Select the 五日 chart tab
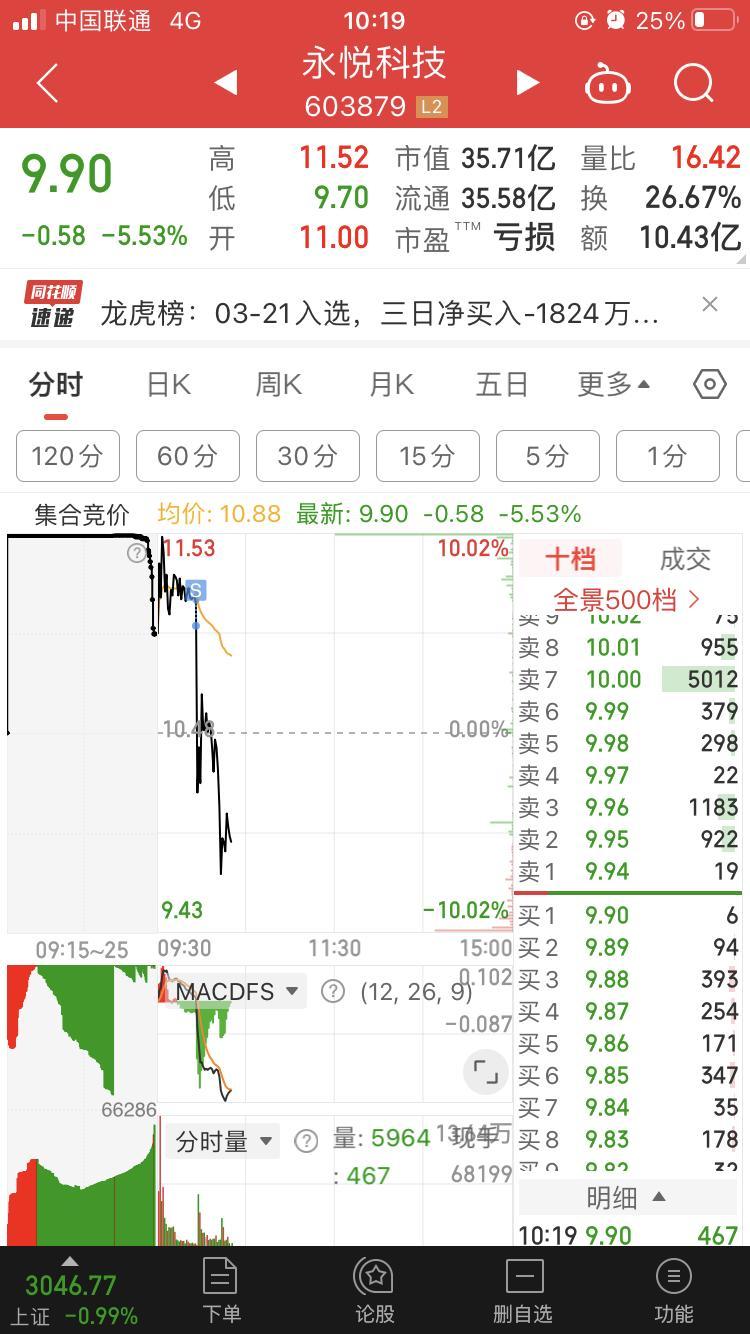The height and width of the screenshot is (1334, 750). pos(501,384)
